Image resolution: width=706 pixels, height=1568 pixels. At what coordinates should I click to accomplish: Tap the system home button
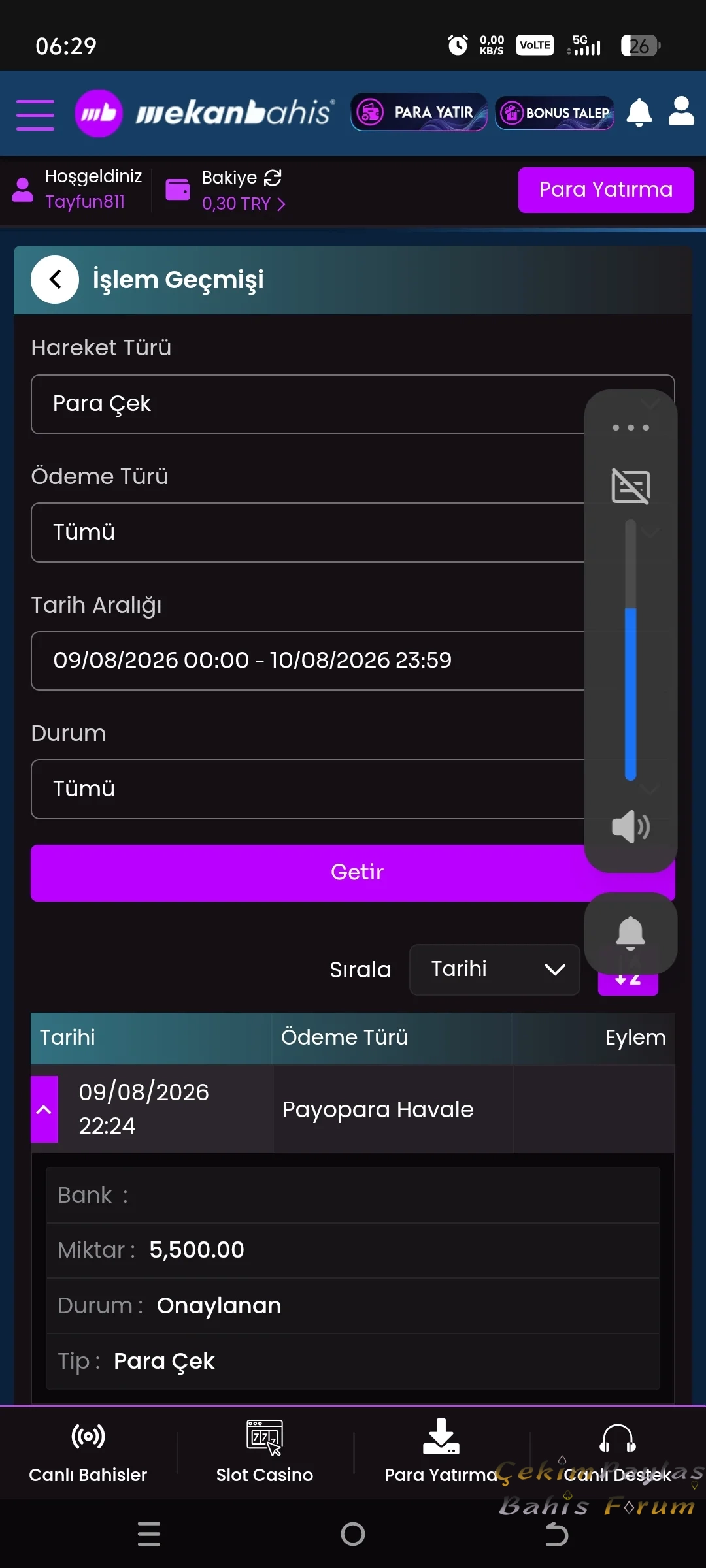353,1533
